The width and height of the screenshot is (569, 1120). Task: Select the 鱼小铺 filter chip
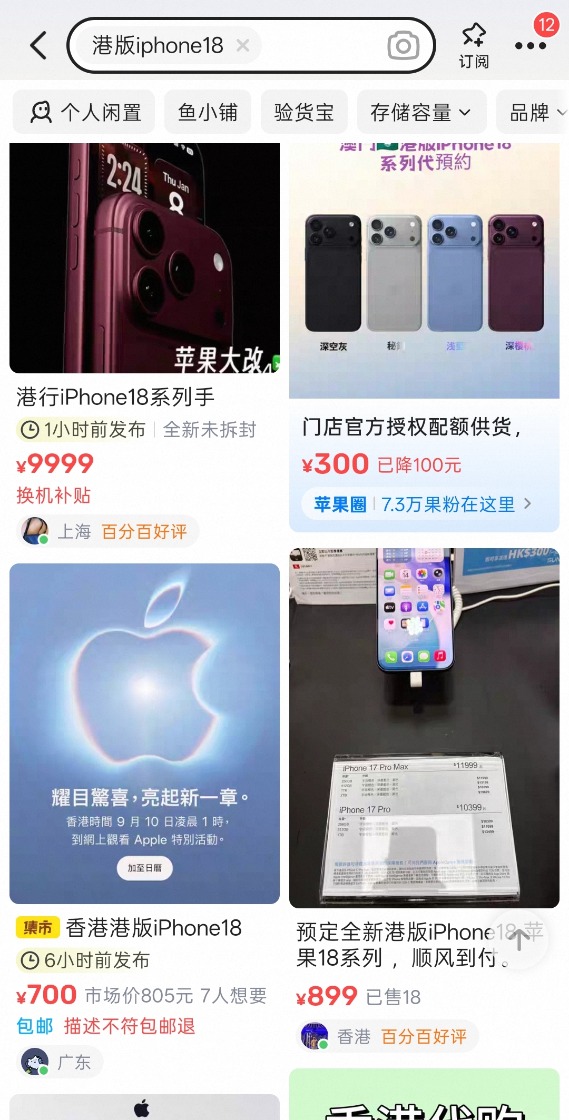[x=208, y=112]
